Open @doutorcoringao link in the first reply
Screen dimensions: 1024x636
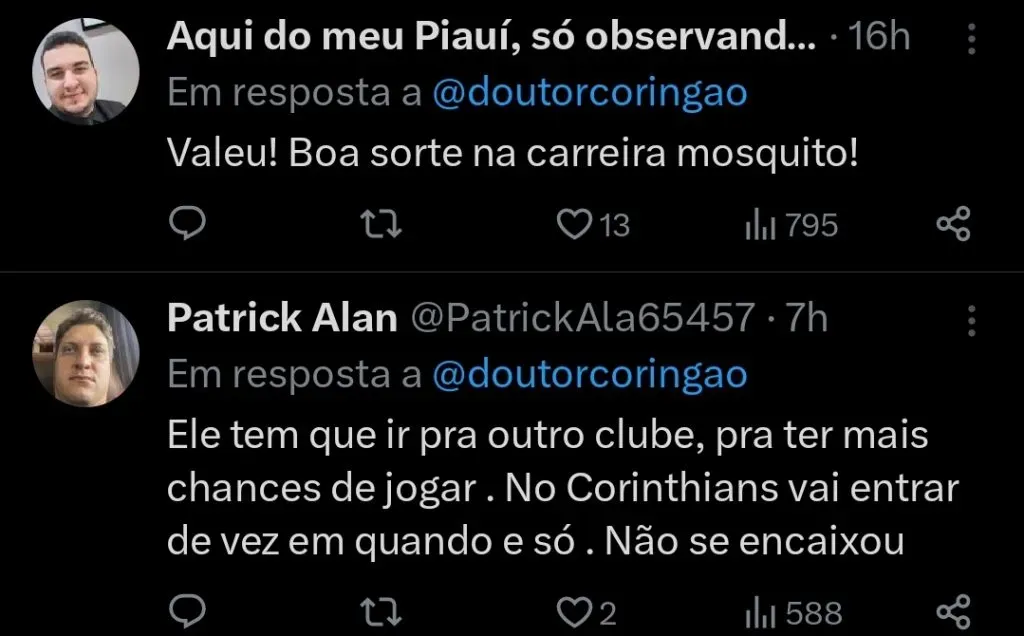click(590, 93)
